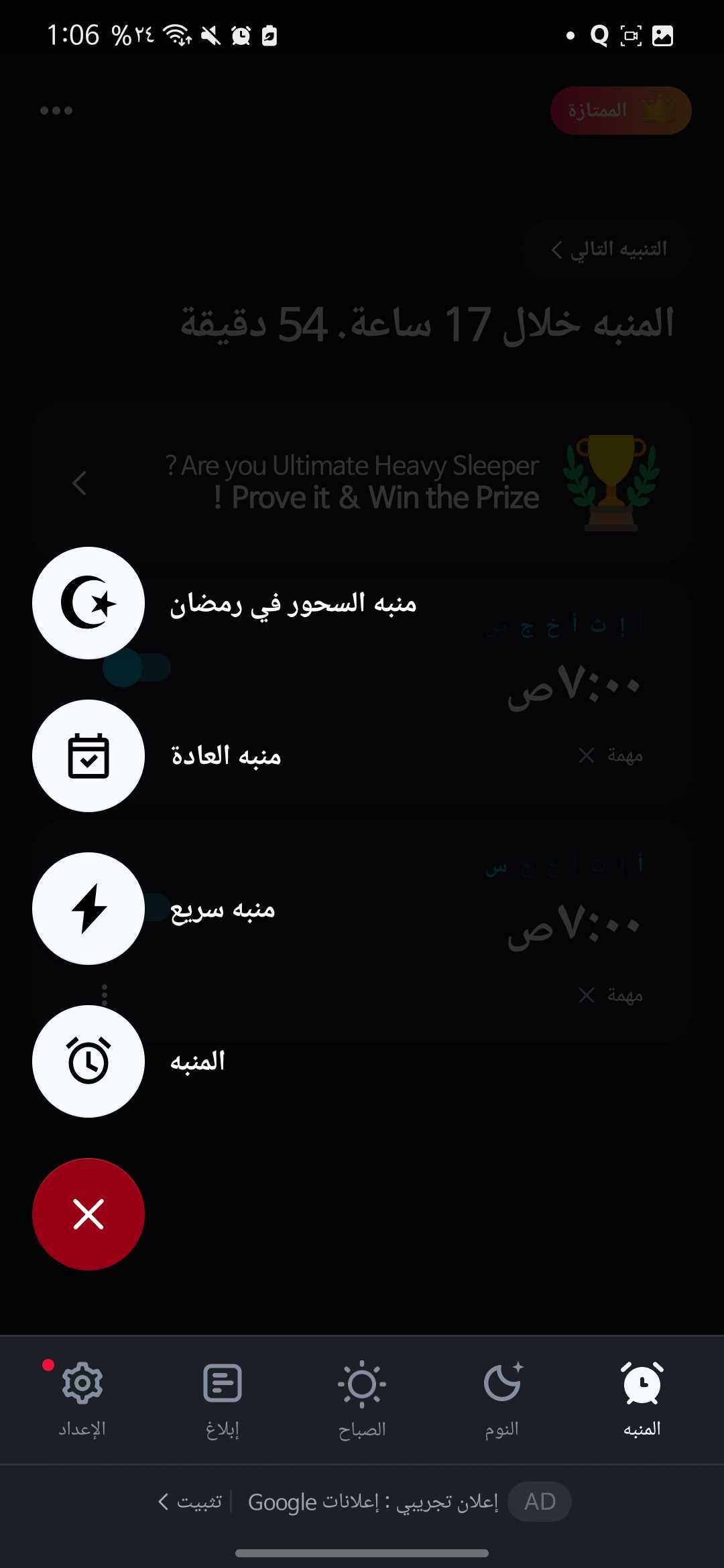The width and height of the screenshot is (724, 1568).
Task: Choose the habit alarm option
Action: 88,756
